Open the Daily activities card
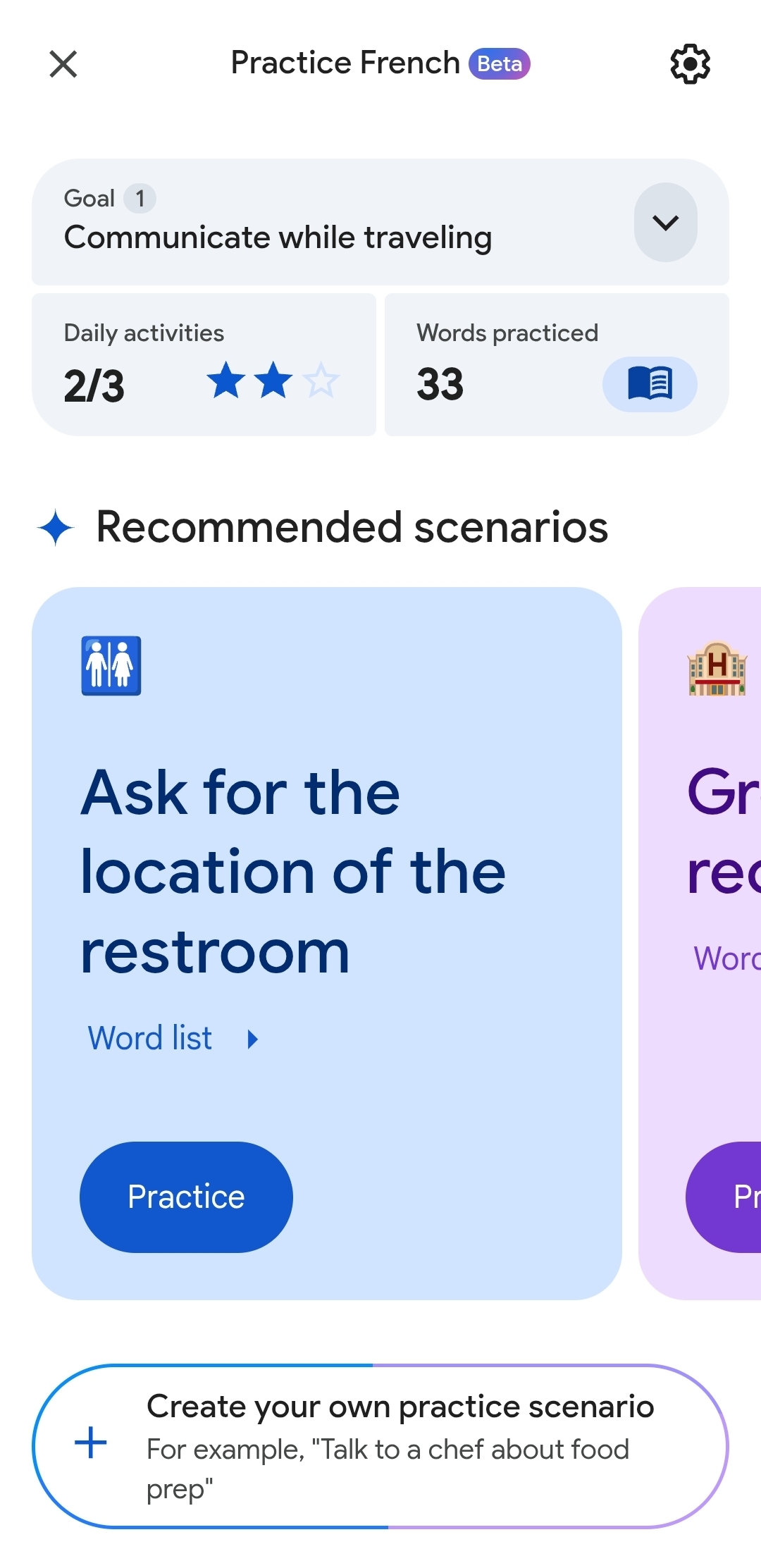 click(204, 364)
